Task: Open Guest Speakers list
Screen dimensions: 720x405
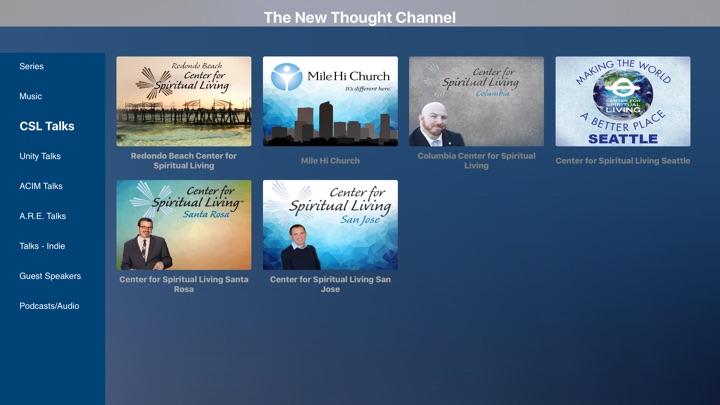Action: point(50,276)
